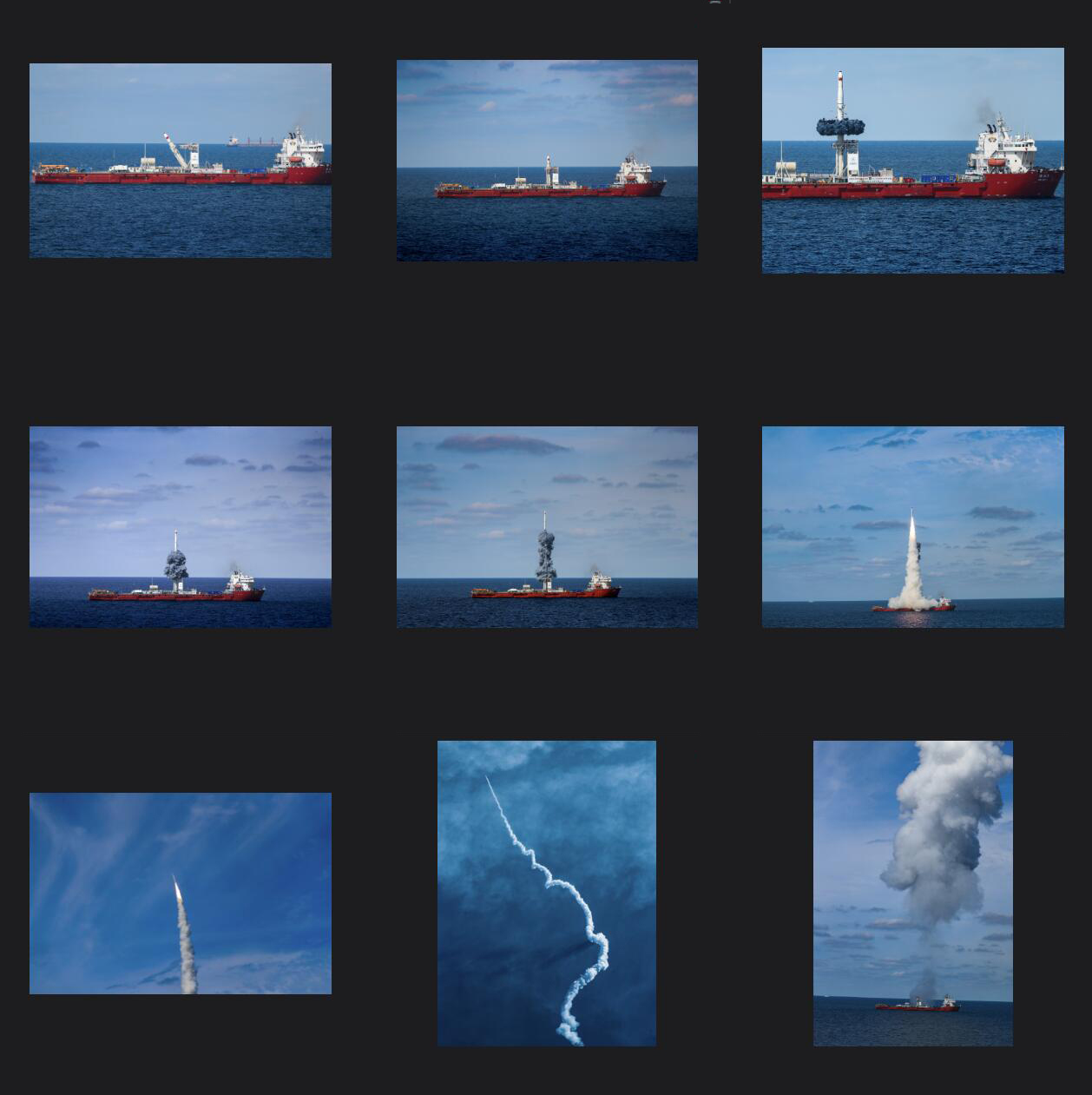Open photo of ship with tall dark smoke column
This screenshot has height=1095, width=1092.
point(547,527)
